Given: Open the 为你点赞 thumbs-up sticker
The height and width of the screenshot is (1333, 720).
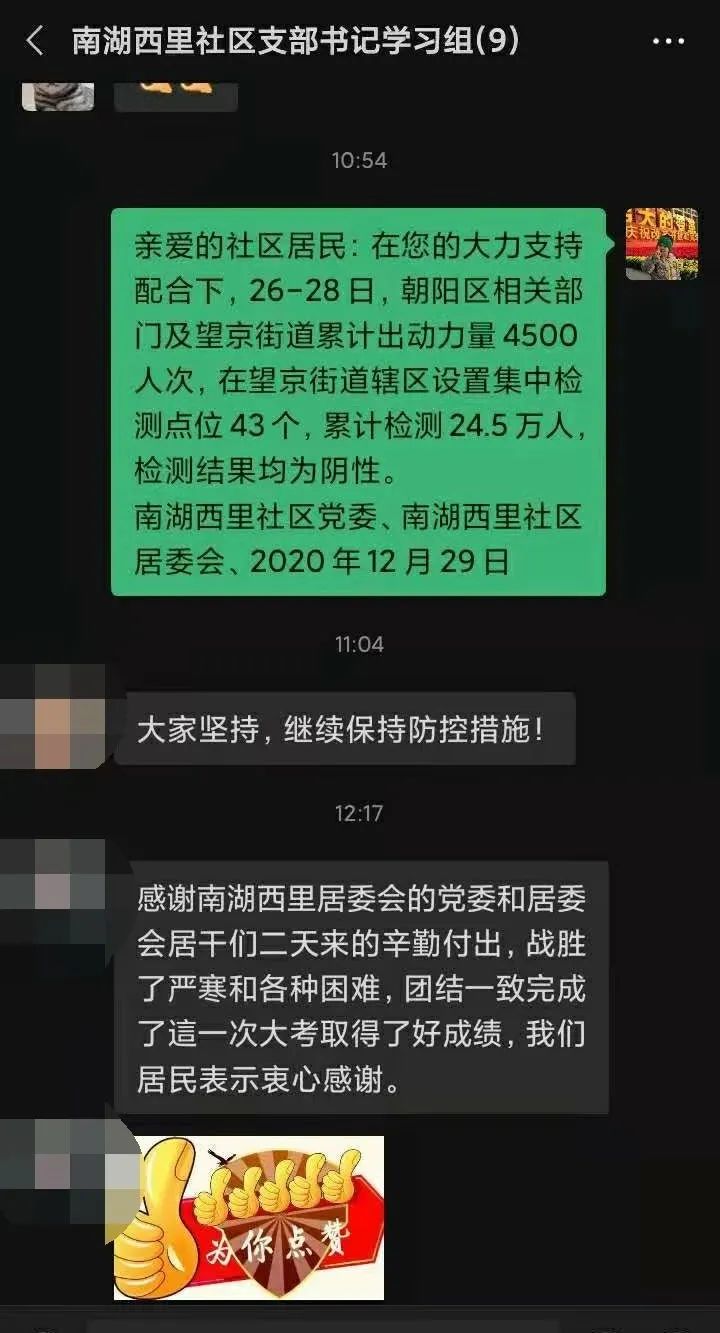Looking at the screenshot, I should [x=249, y=1216].
